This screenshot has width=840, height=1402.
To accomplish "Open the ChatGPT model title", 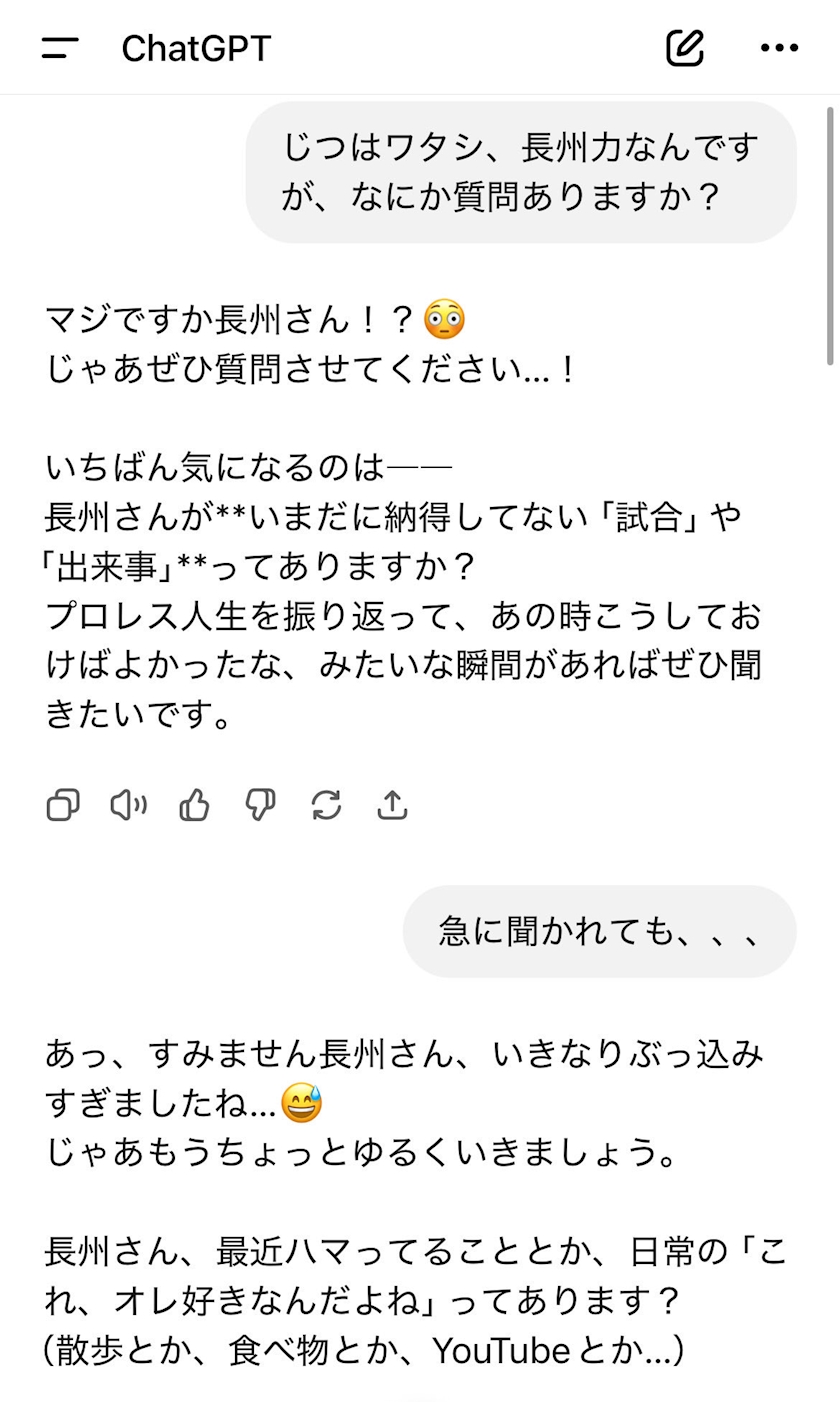I will coord(196,48).
